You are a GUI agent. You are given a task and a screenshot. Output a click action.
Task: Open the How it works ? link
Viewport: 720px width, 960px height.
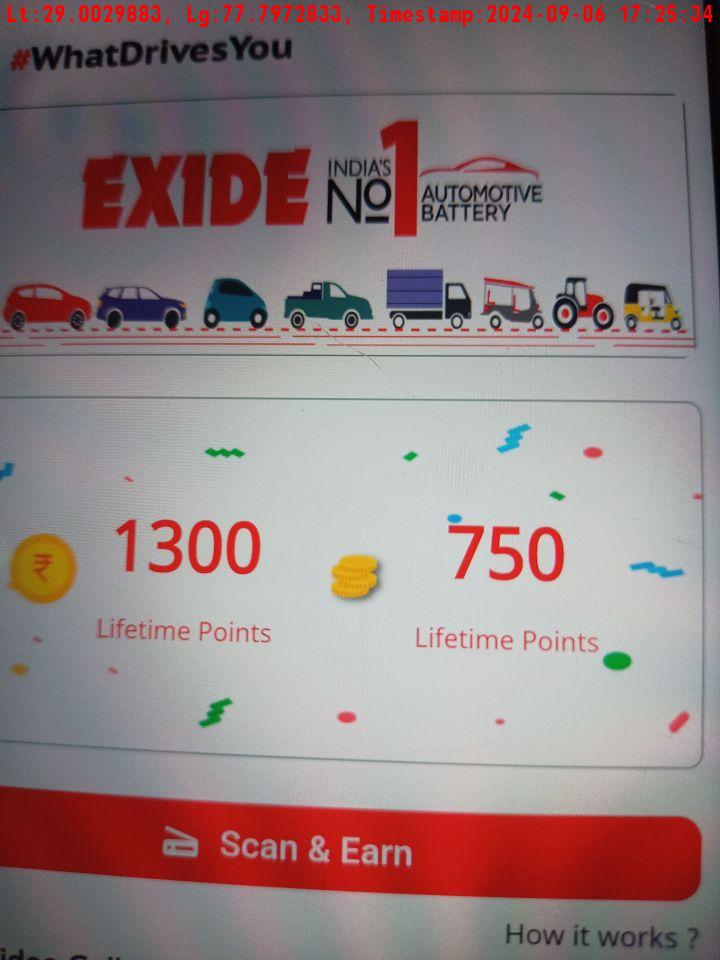(x=601, y=936)
